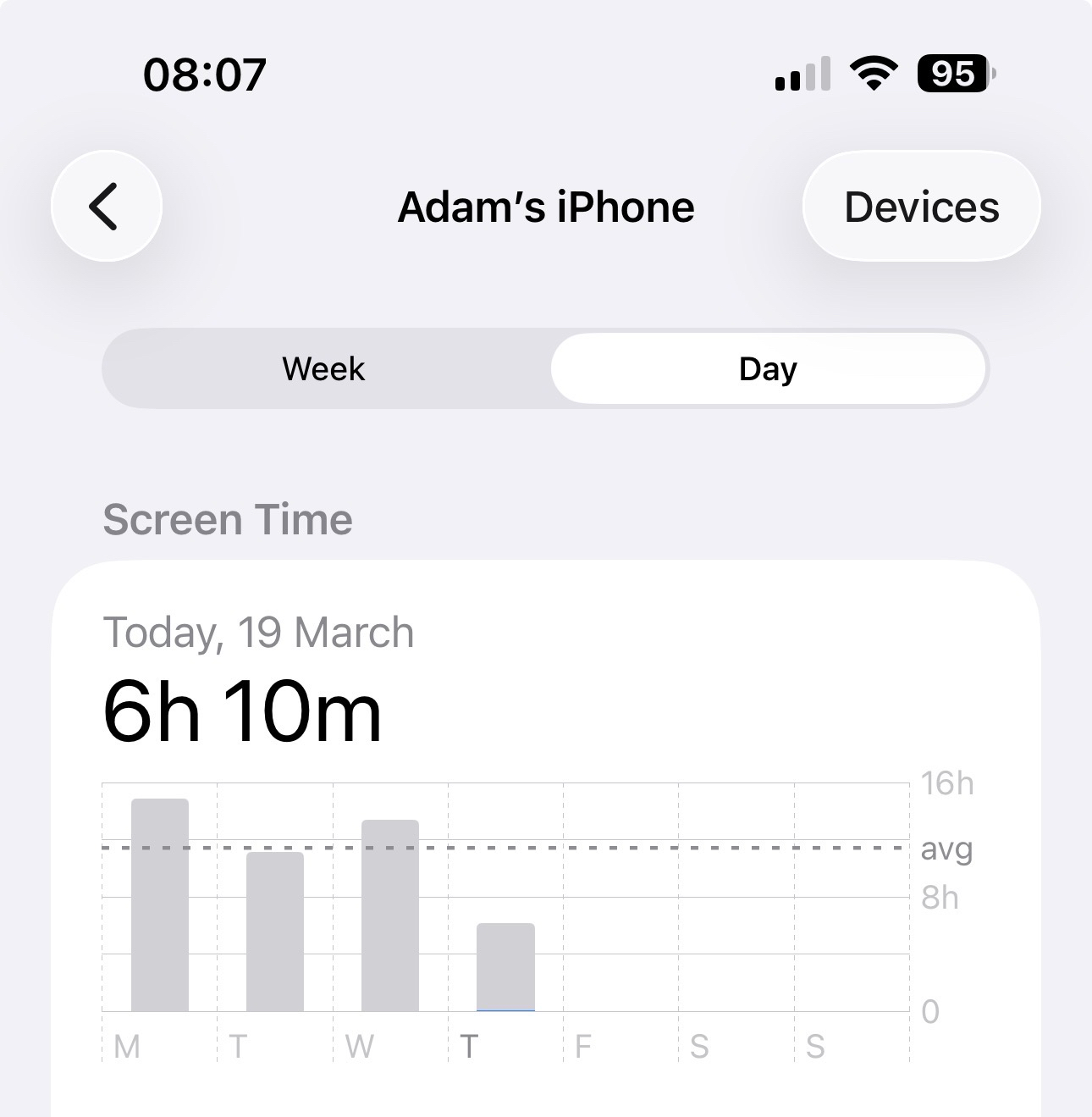Switch to the Week view

[x=324, y=369]
